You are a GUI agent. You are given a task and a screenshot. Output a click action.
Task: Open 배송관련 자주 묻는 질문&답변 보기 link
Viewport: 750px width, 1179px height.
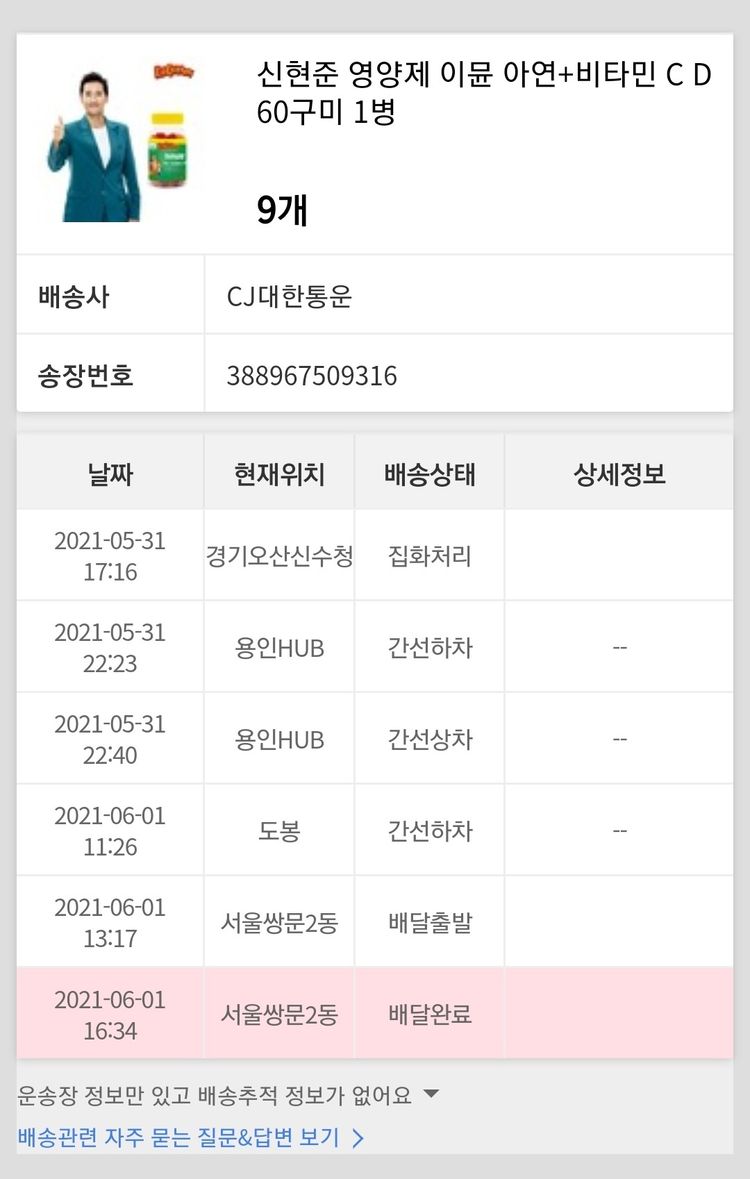point(190,1137)
